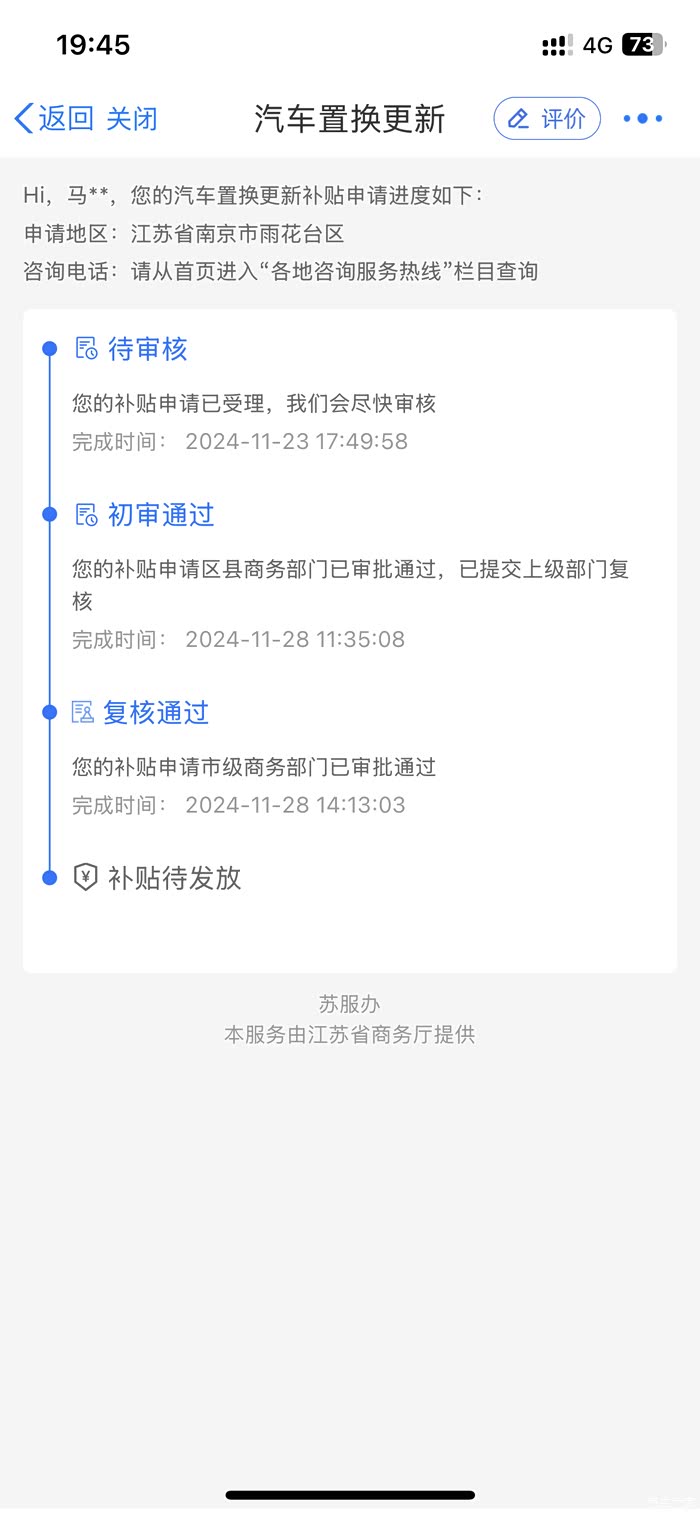Screen dimensions: 700x1514
Task: Open the 评价 rating button
Action: [547, 119]
